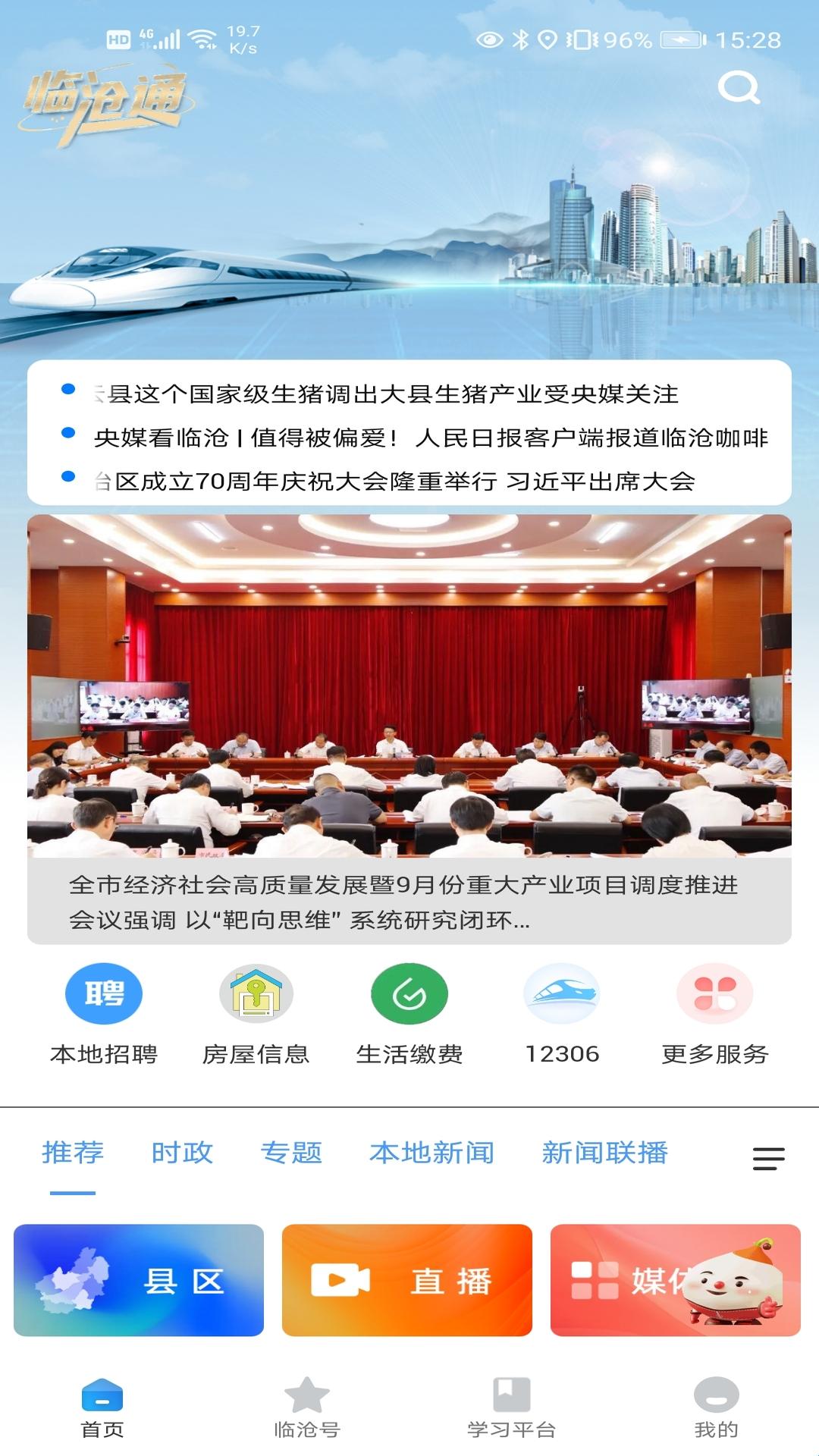Switch to the 时政 tab
819x1456 pixels.
[x=182, y=1153]
